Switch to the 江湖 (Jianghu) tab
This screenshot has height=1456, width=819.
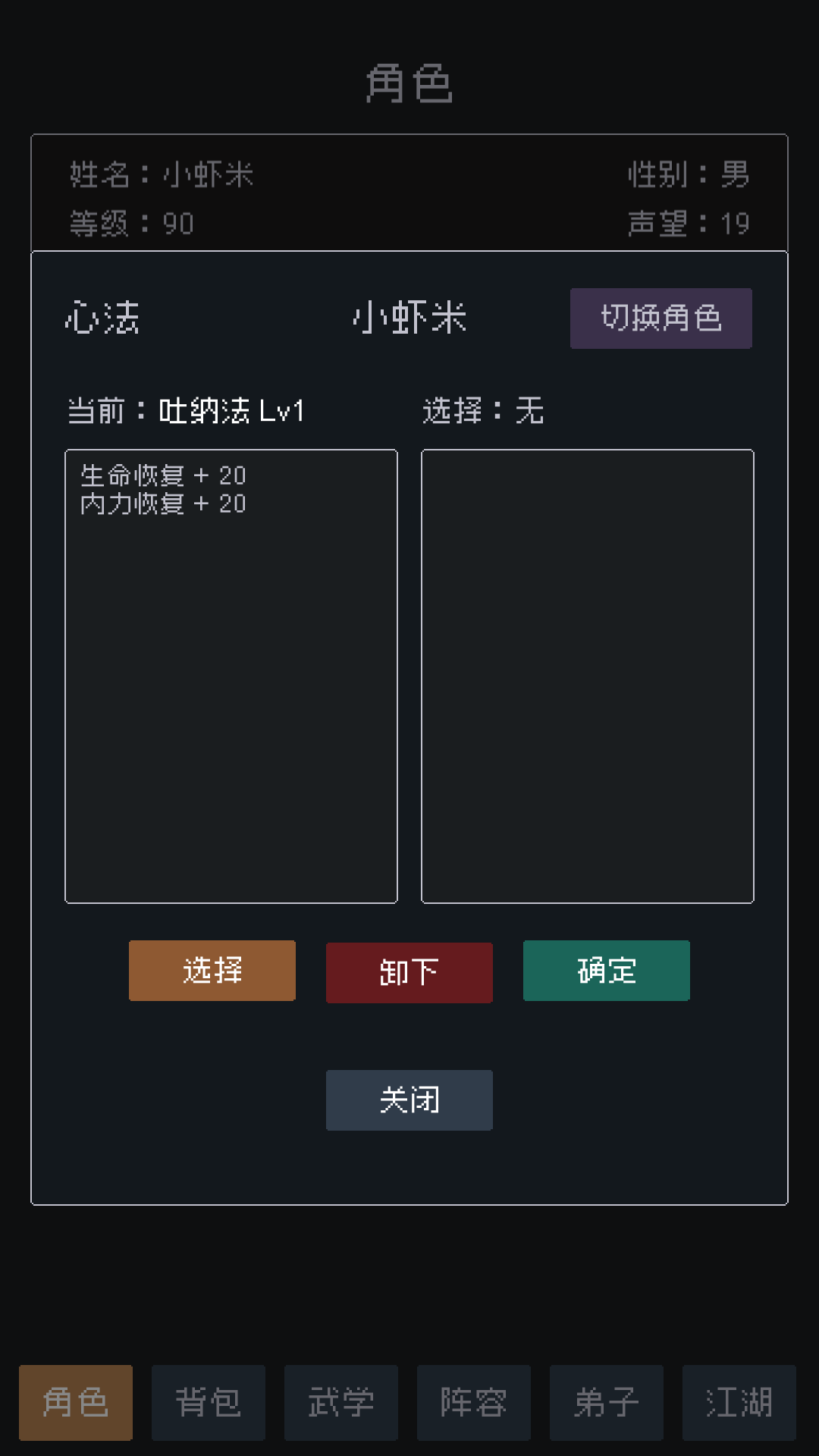point(739,1402)
